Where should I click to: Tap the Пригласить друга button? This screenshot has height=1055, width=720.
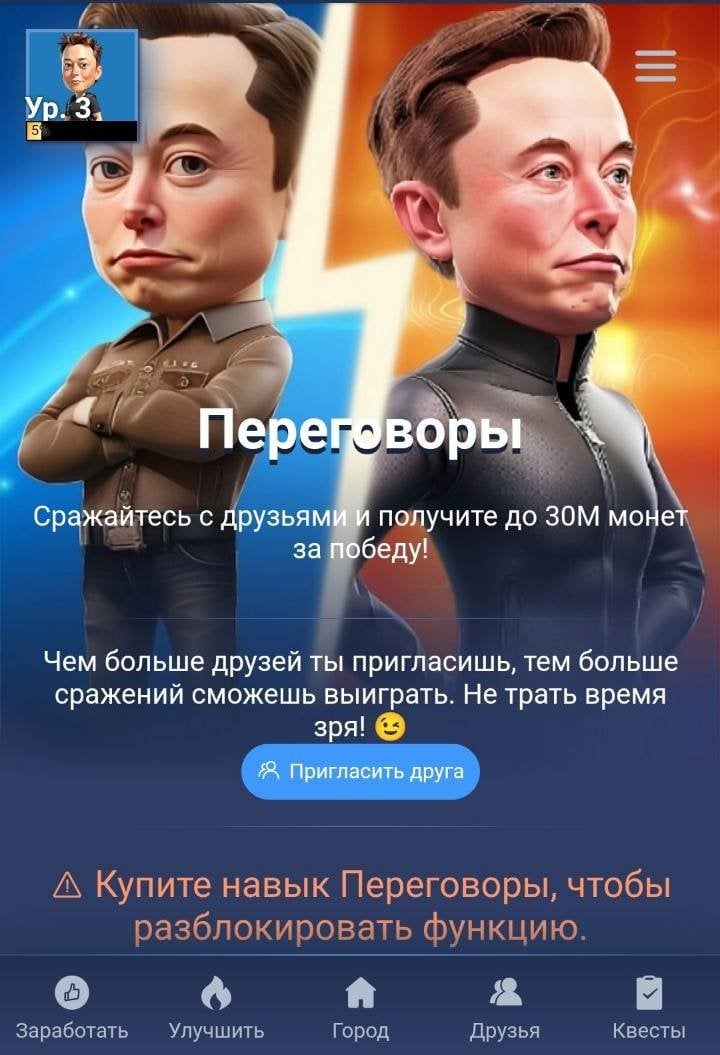361,772
